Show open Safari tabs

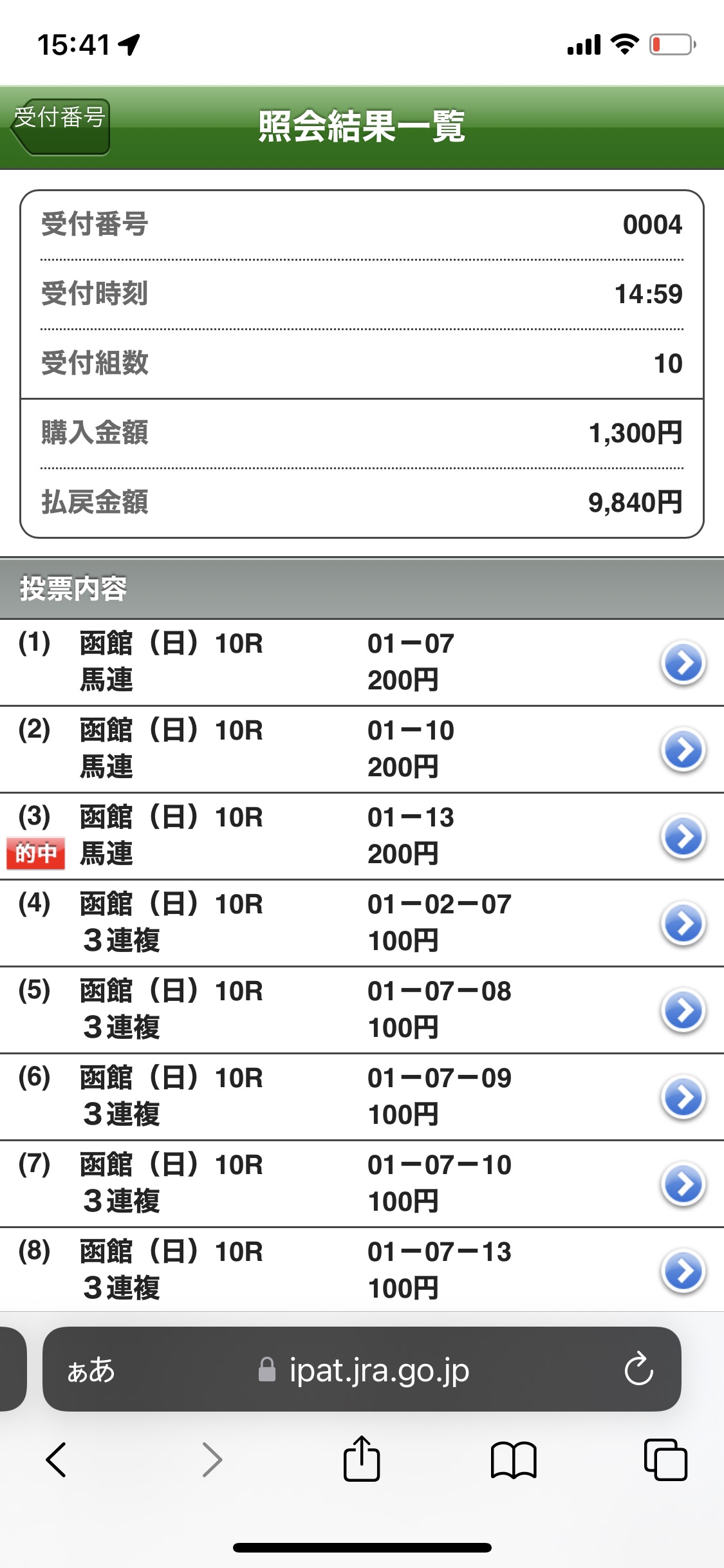665,1459
